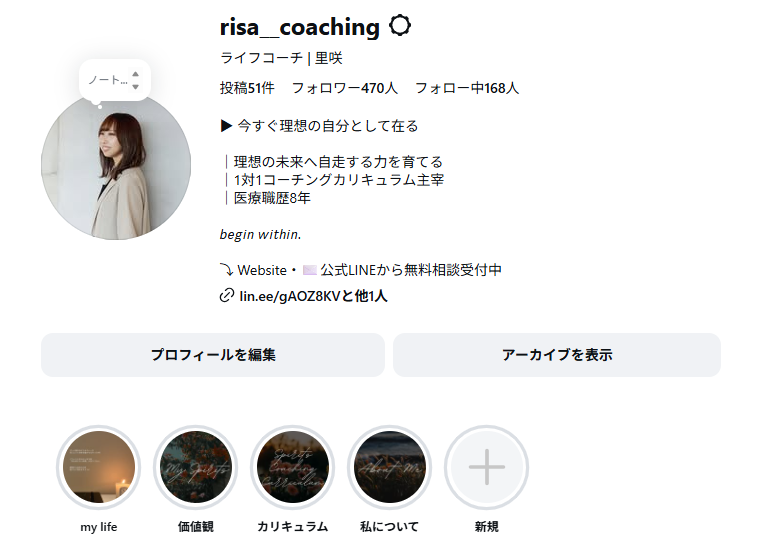
Task: Open アーカイブを表示
Action: [556, 355]
